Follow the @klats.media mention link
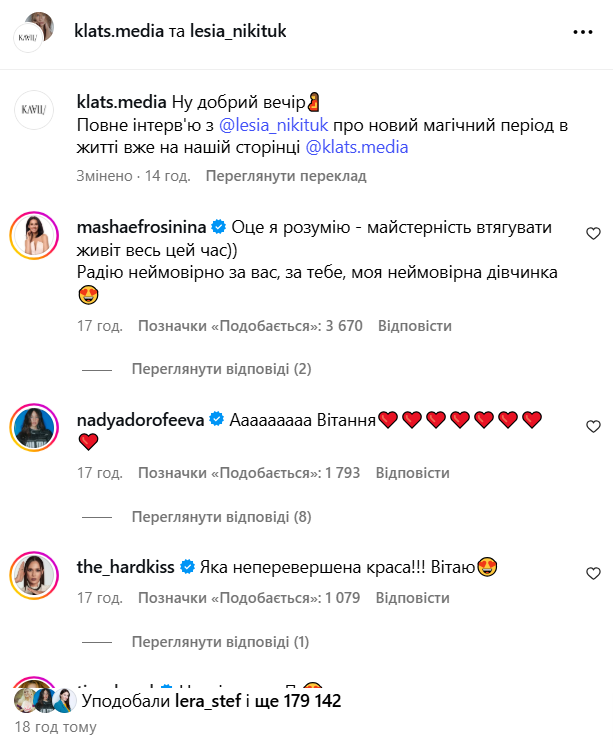The width and height of the screenshot is (613, 747). click(x=356, y=147)
